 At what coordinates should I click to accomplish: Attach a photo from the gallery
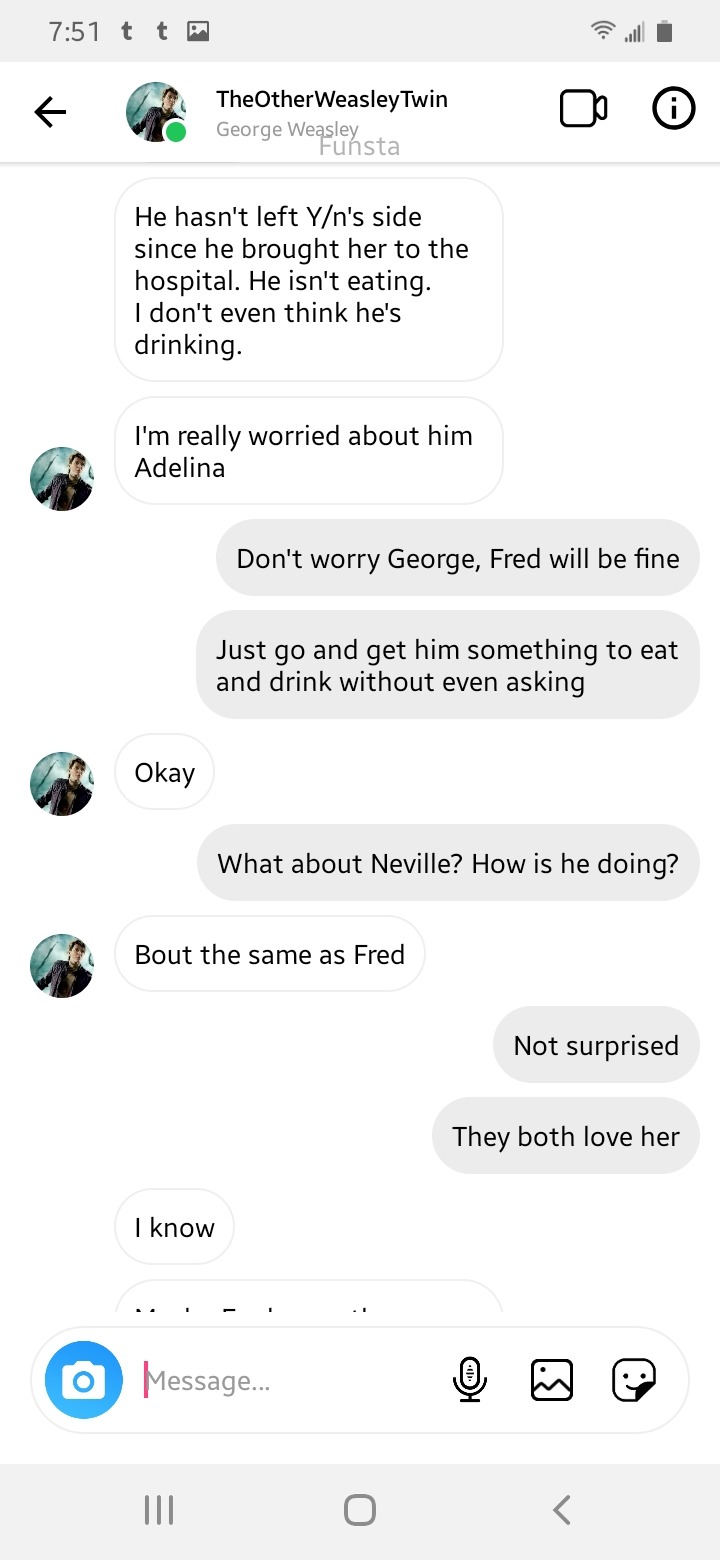pyautogui.click(x=552, y=1380)
